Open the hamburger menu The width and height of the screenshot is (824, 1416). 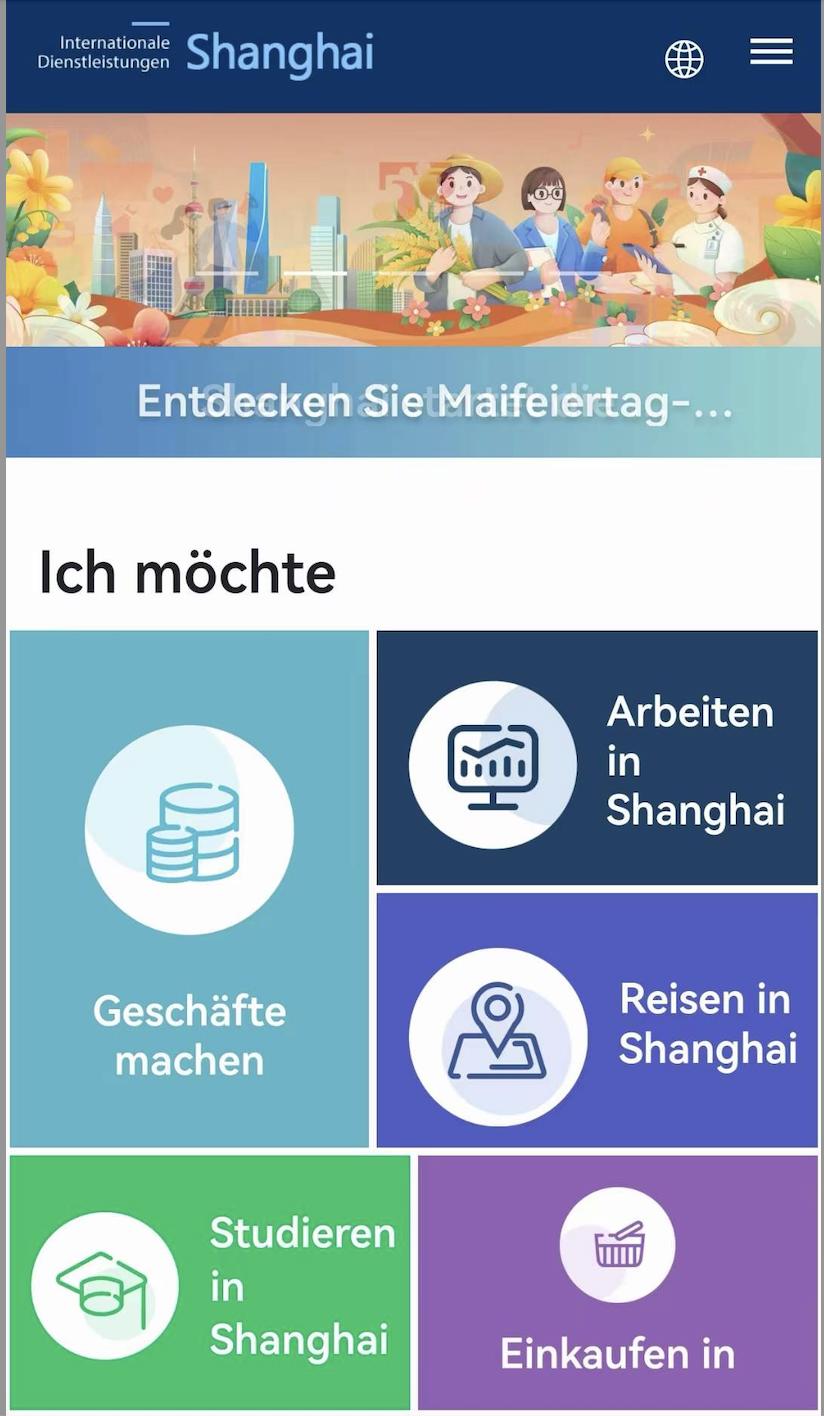pyautogui.click(x=771, y=52)
